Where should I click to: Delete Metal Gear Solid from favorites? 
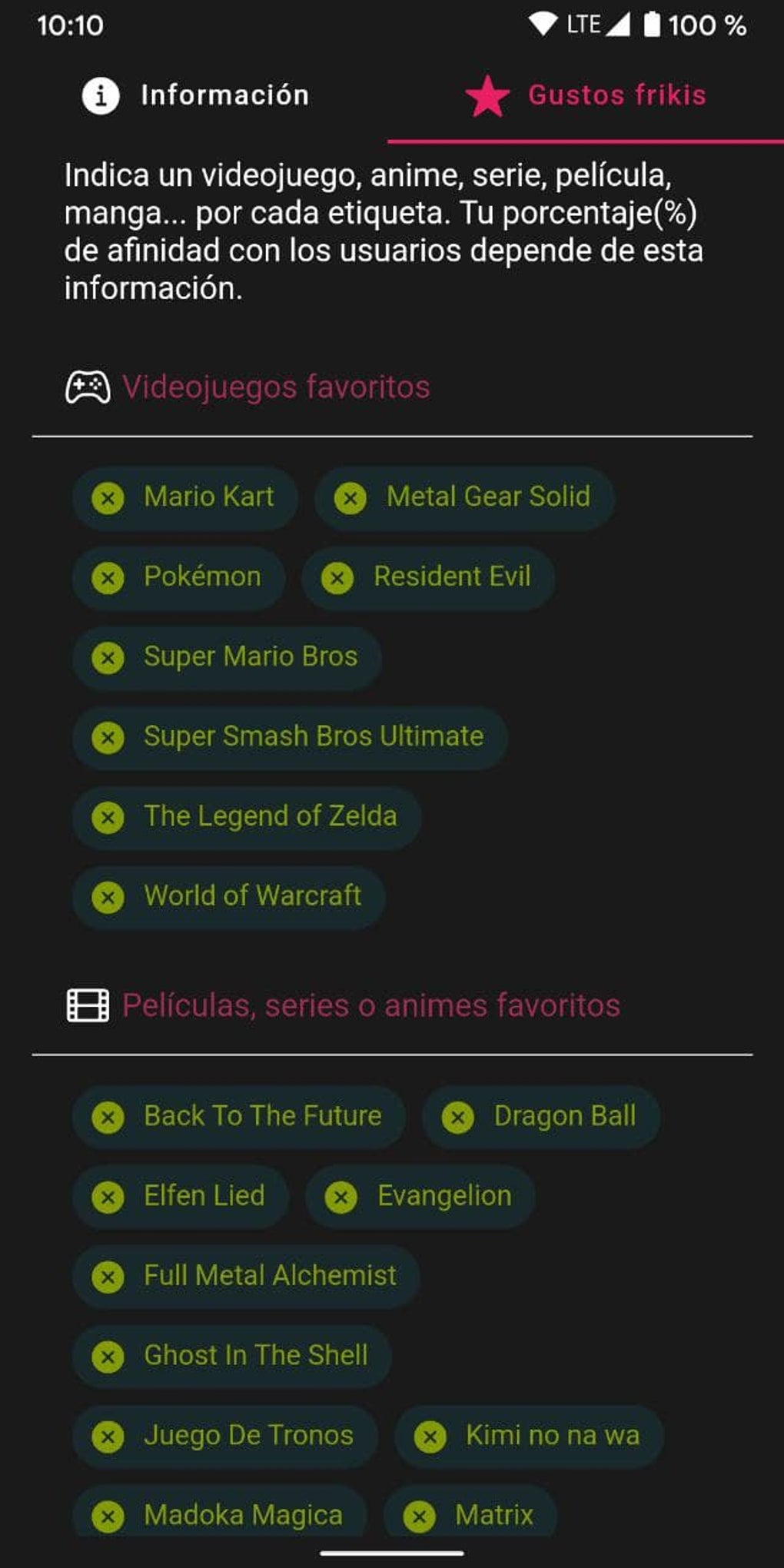click(x=350, y=498)
